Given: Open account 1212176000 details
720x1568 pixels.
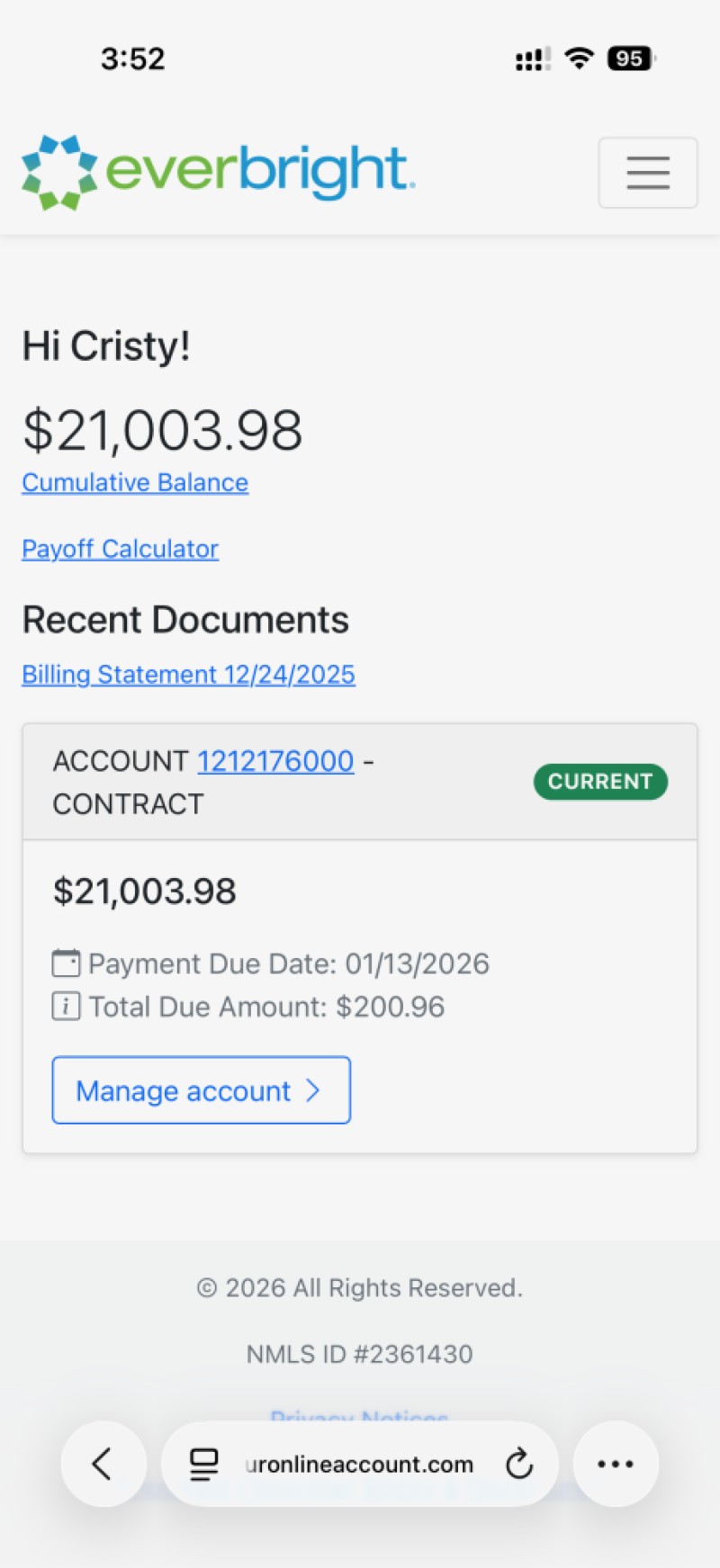Looking at the screenshot, I should click(x=274, y=760).
